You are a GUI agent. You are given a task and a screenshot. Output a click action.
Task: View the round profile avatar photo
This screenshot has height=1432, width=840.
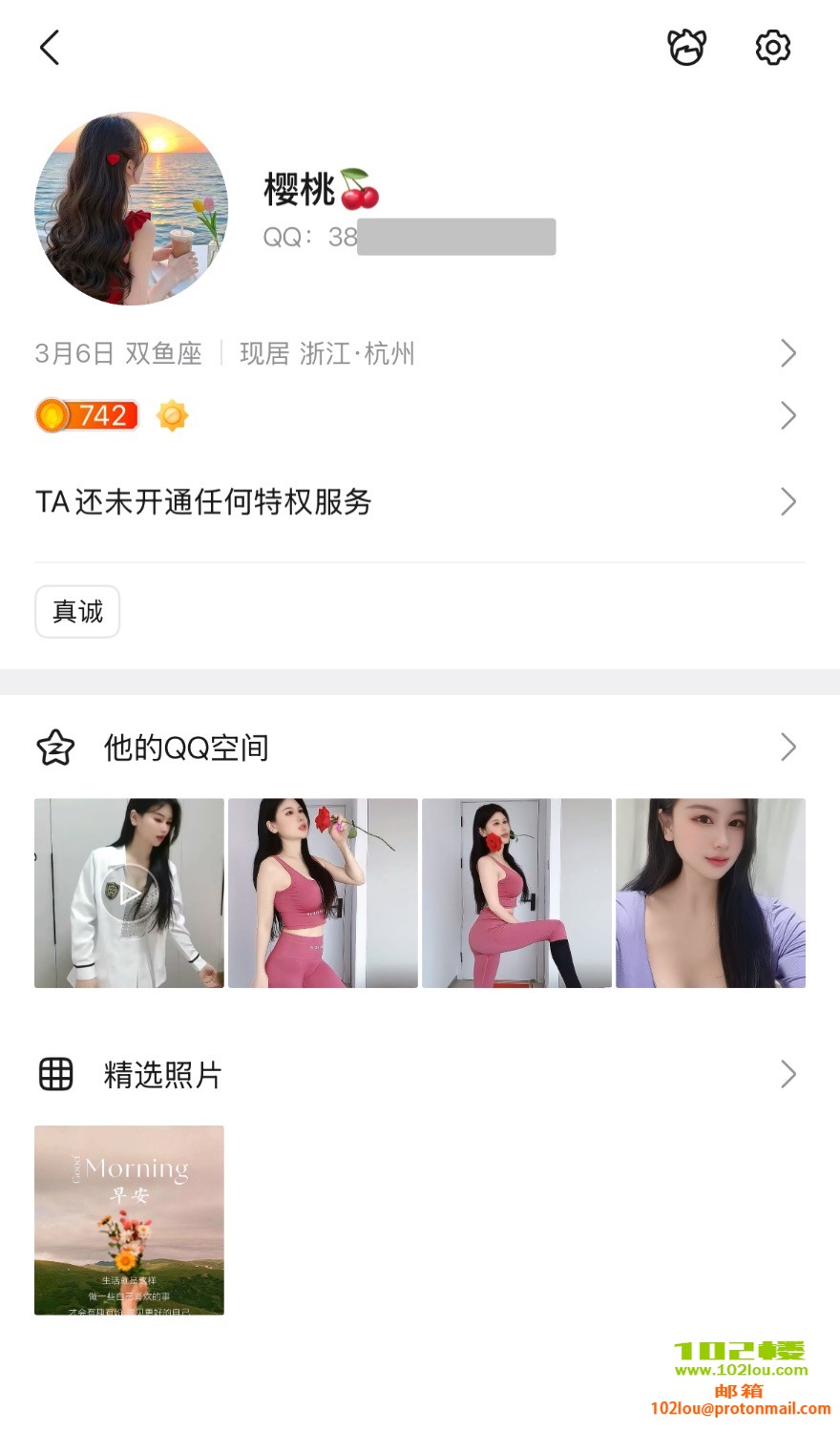tap(132, 209)
